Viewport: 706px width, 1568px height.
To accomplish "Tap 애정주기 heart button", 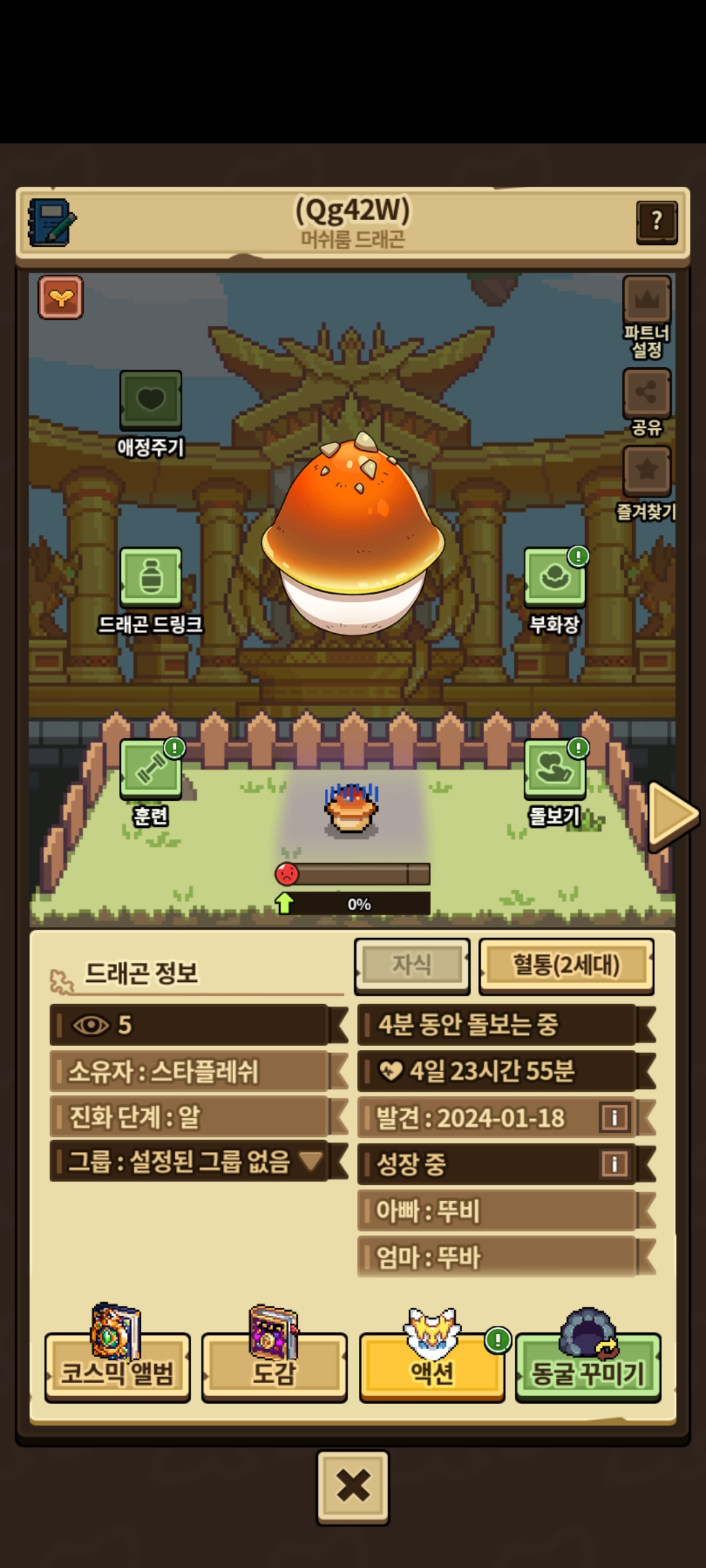I will pos(150,400).
